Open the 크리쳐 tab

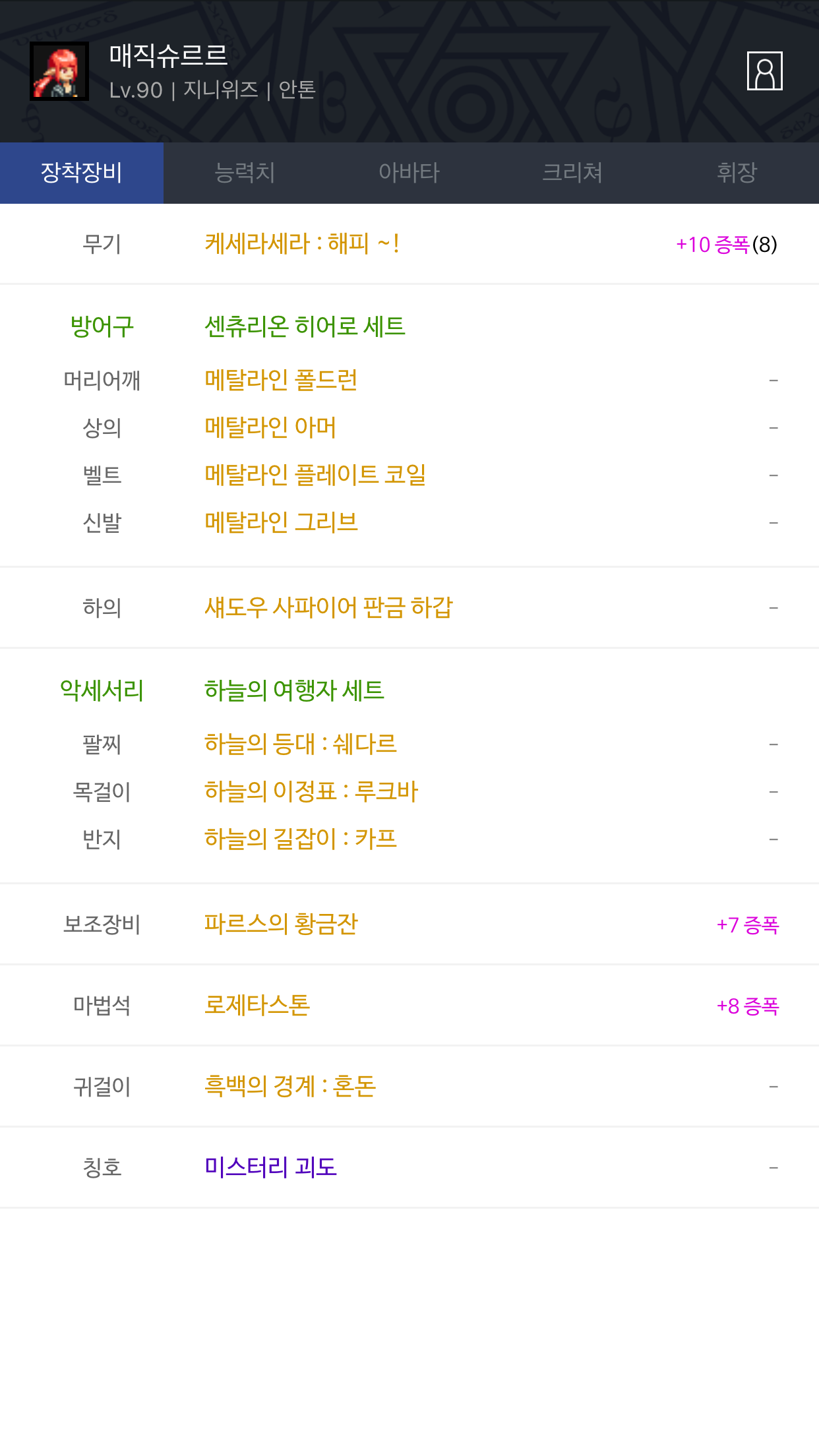point(572,173)
